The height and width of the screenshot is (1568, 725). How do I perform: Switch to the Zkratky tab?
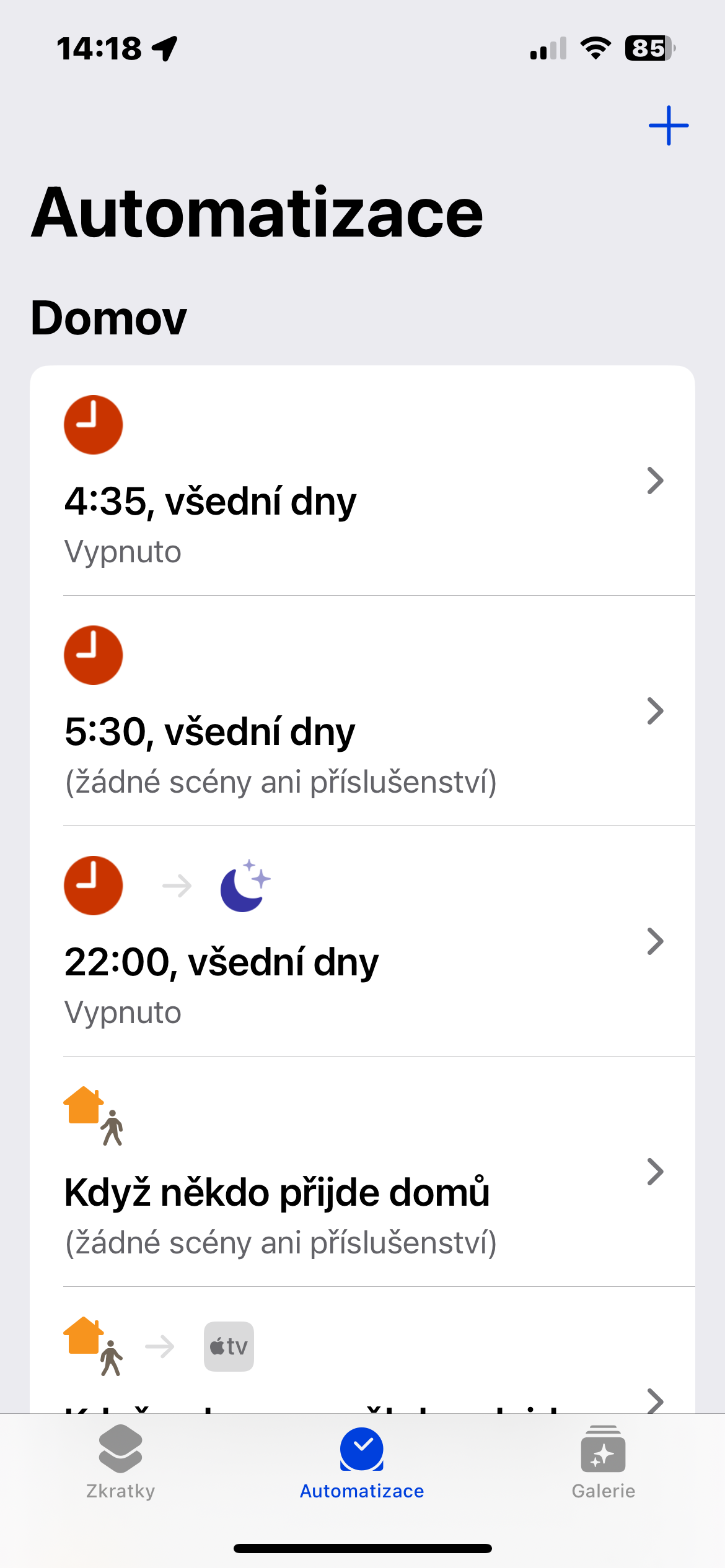click(x=120, y=1462)
